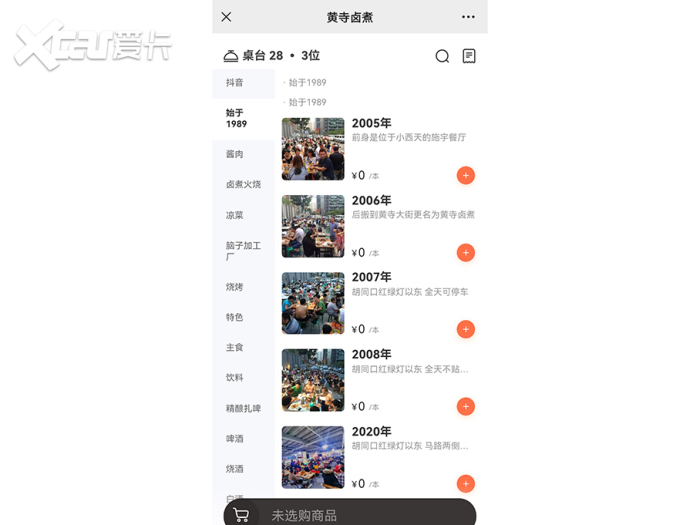Open the 精酿扎啤 category

tap(243, 408)
